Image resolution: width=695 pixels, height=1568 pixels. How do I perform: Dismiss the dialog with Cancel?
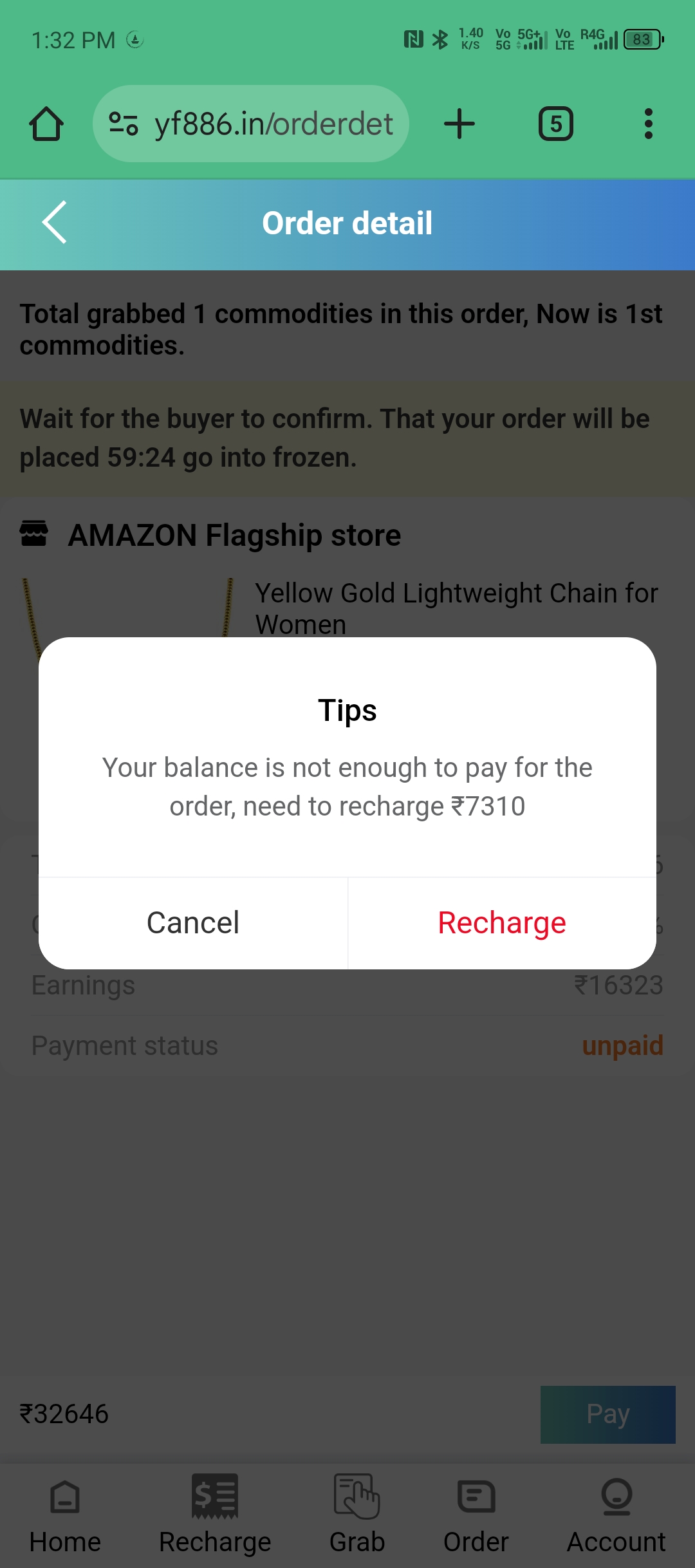[x=193, y=922]
